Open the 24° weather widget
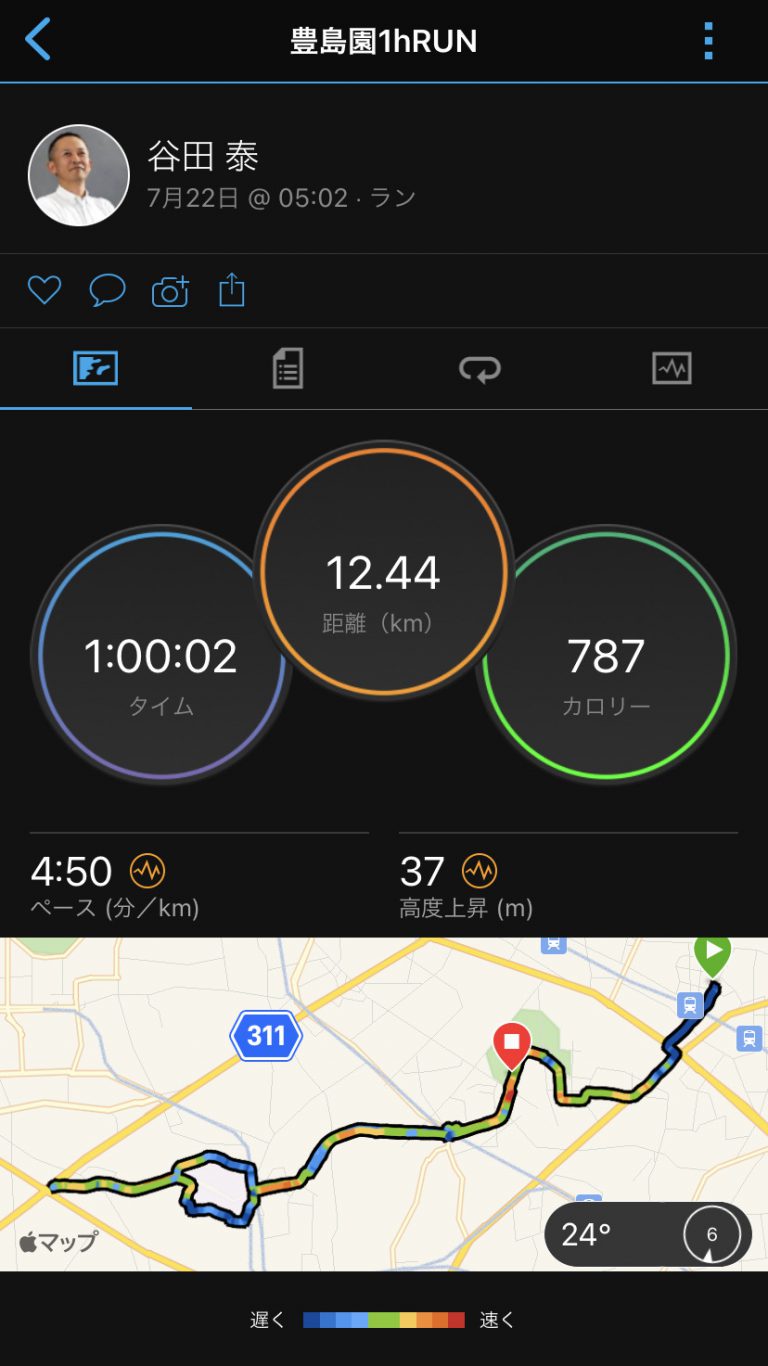The width and height of the screenshot is (768, 1366). click(648, 1234)
